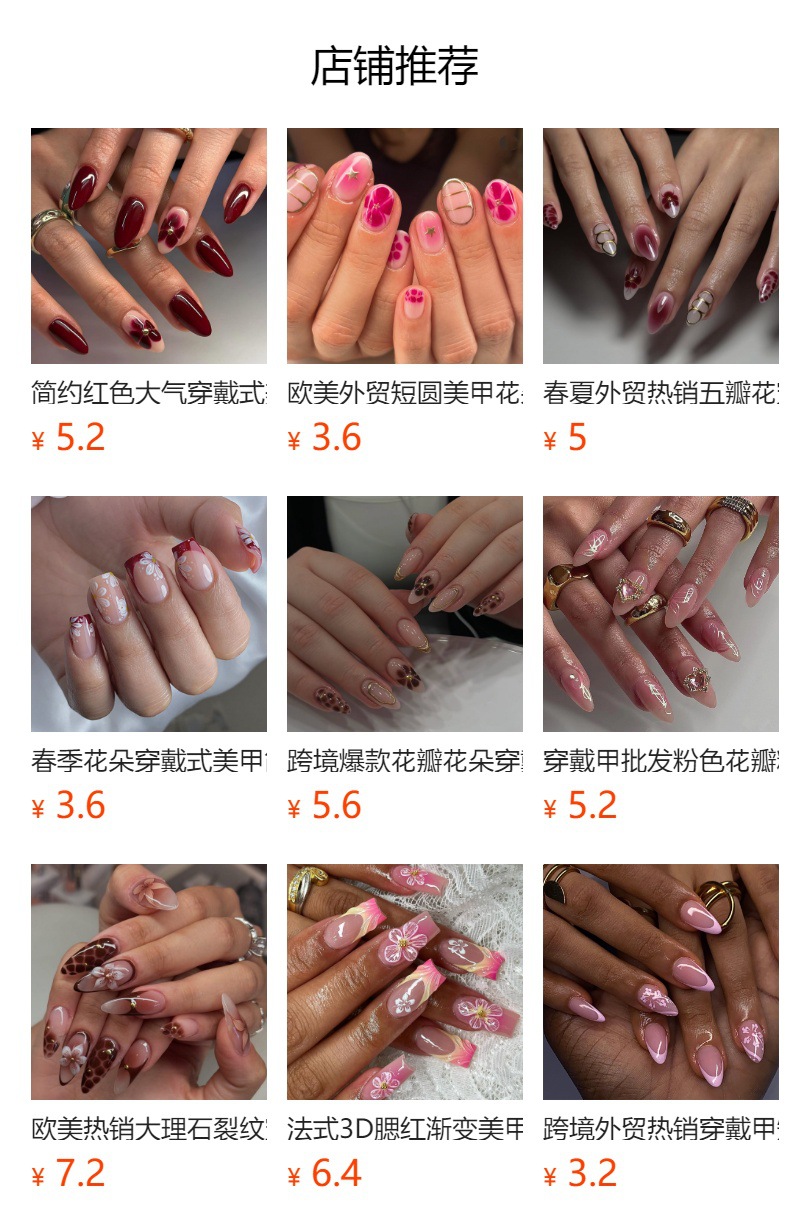
Task: Open 春季花朵穿戴式美甲 product
Action: coord(149,614)
